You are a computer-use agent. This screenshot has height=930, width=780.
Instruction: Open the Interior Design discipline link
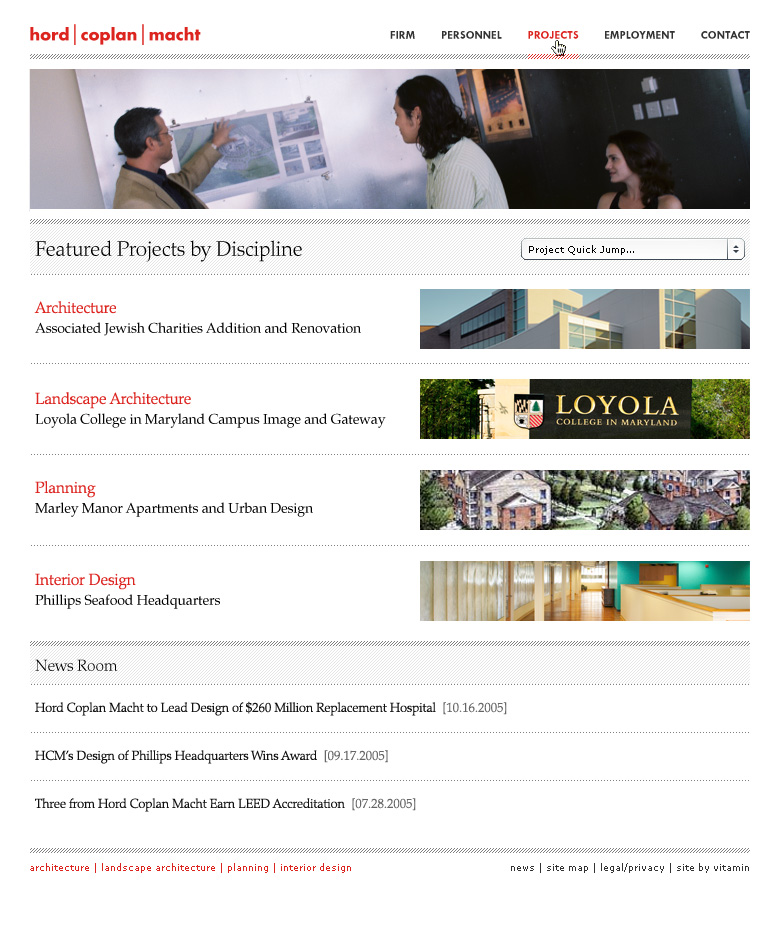[85, 580]
